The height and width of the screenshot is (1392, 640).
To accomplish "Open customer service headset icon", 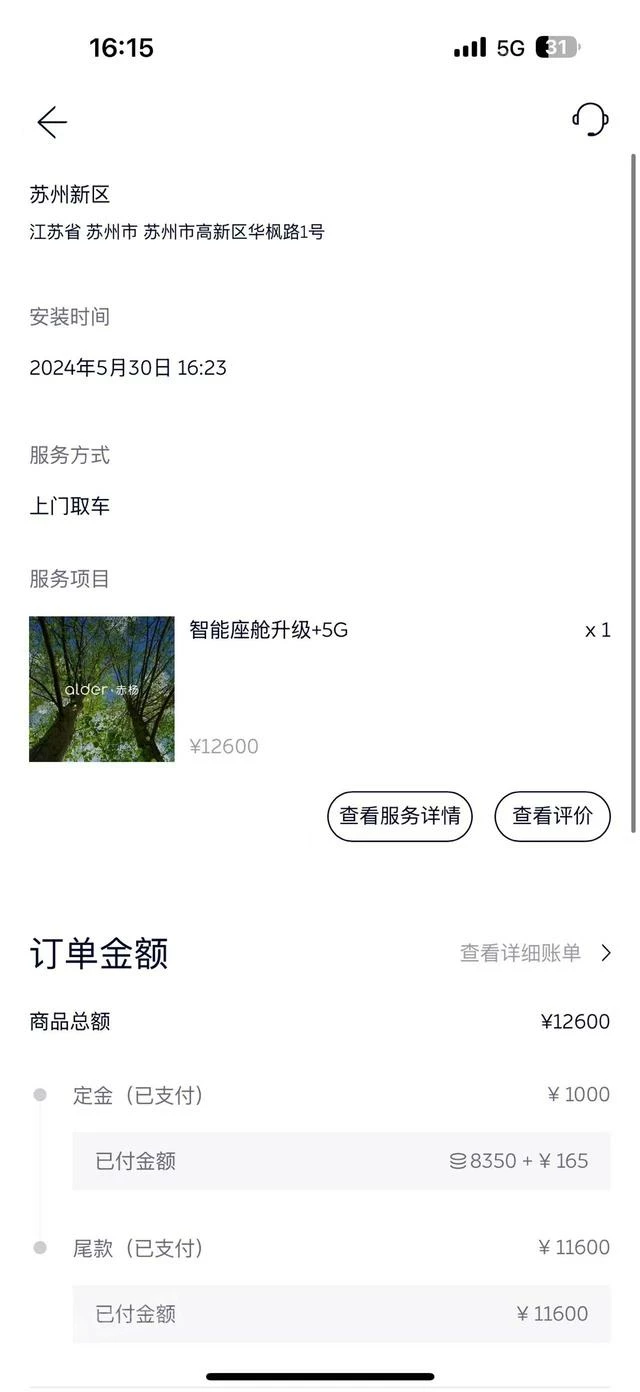I will pos(590,120).
